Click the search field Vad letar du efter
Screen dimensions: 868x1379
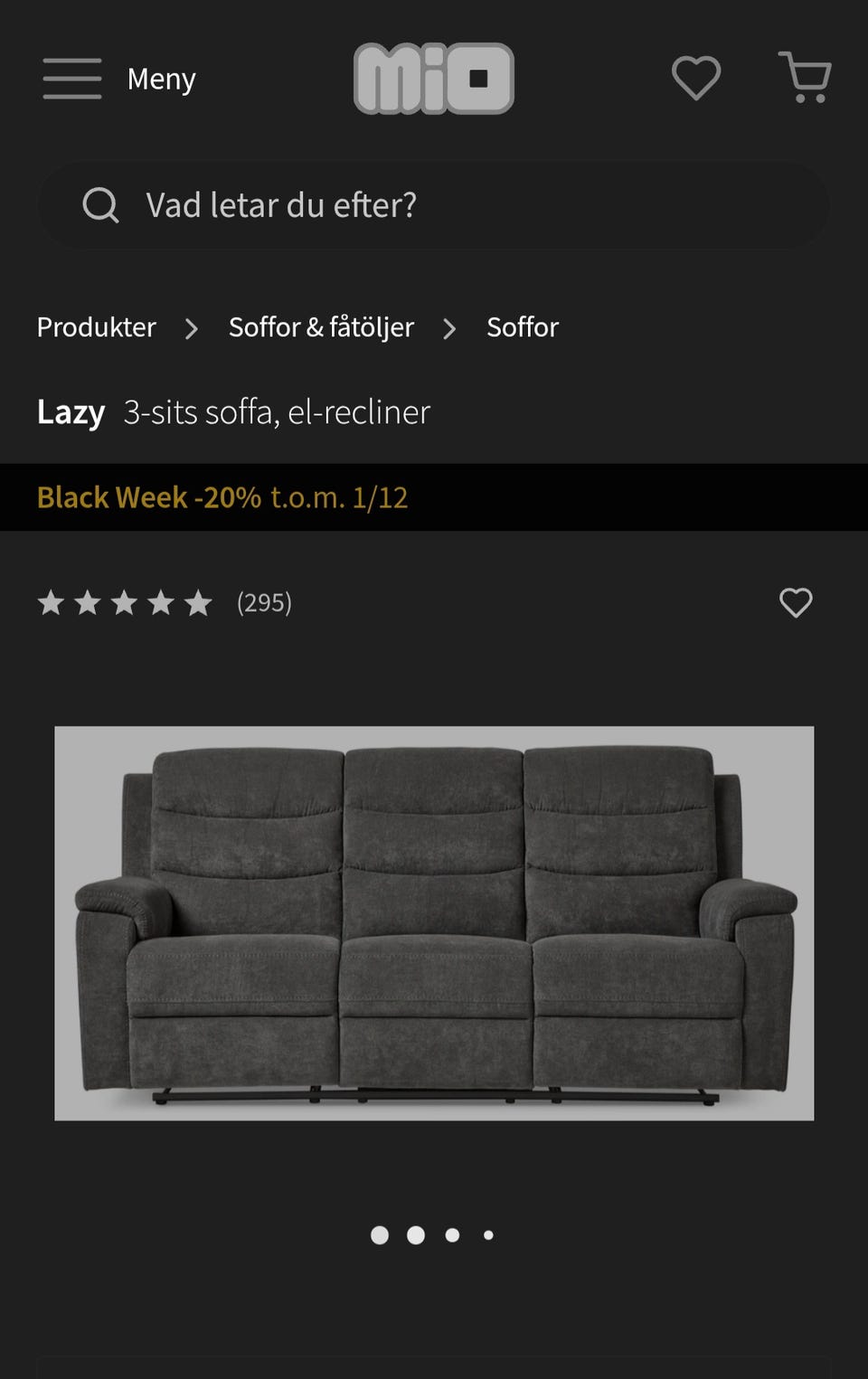tap(280, 205)
